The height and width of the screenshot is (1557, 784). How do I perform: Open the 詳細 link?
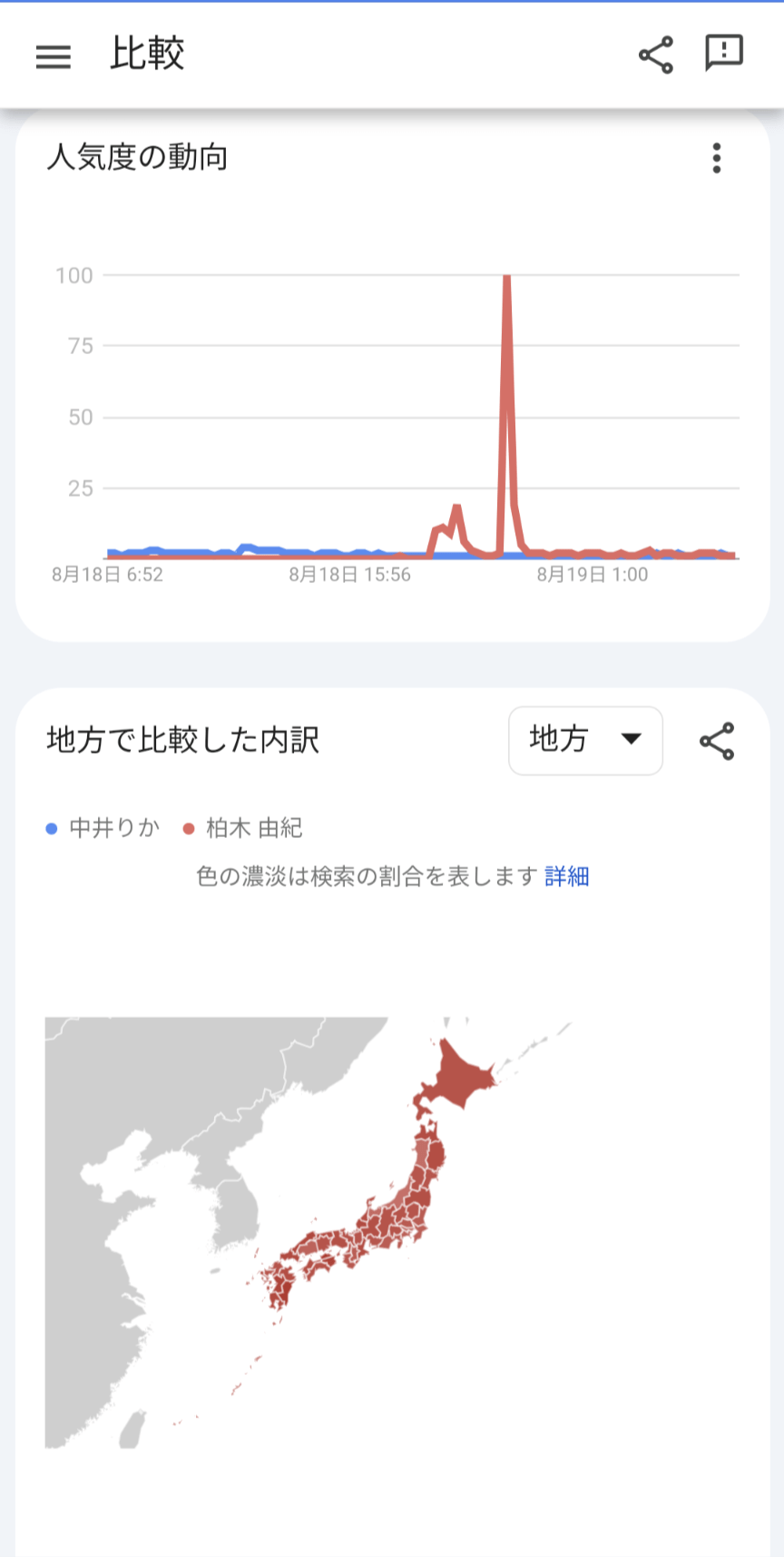tap(567, 876)
